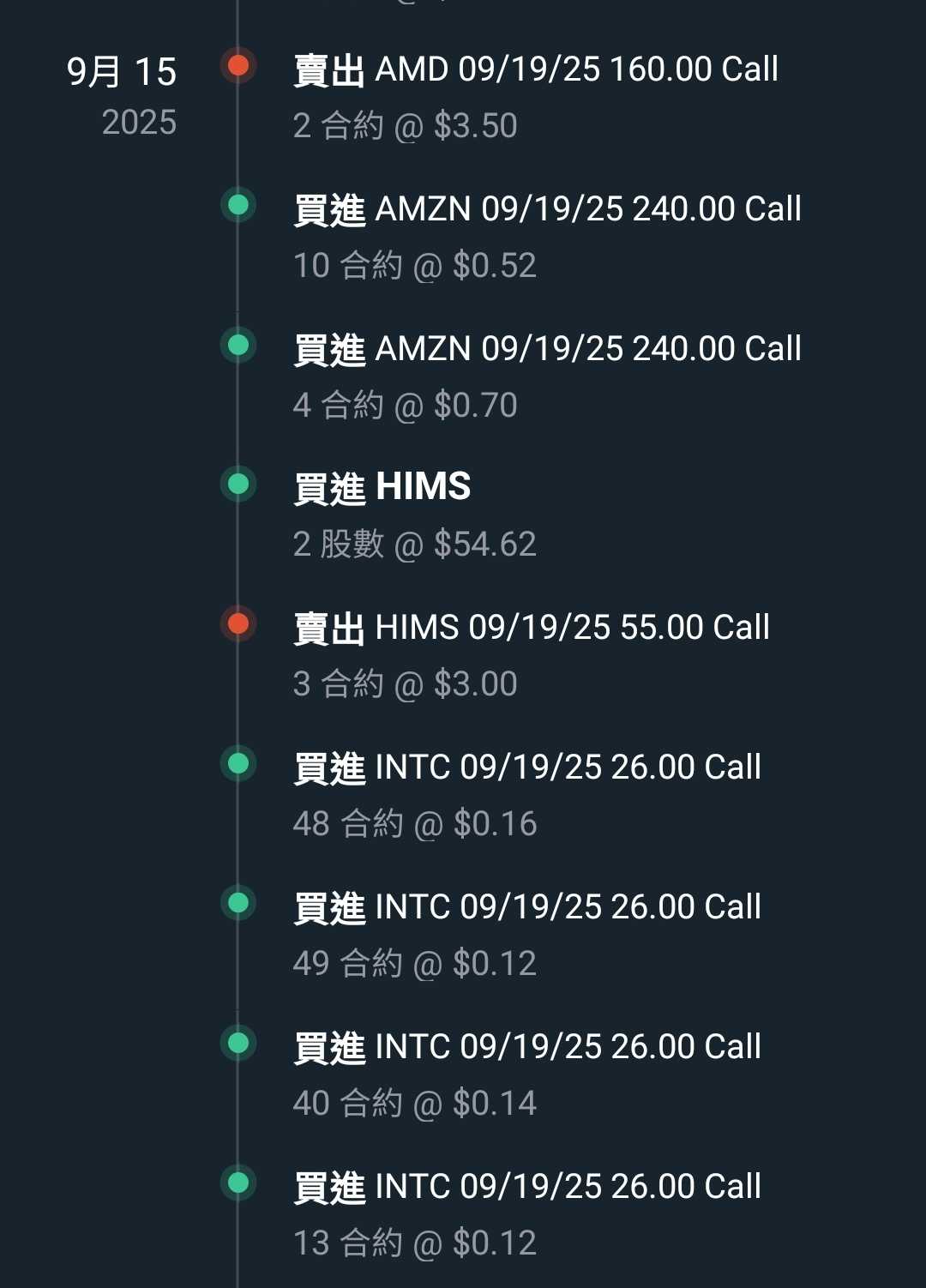Click the 9月 15 date label
This screenshot has height=1288, width=926.
[123, 72]
